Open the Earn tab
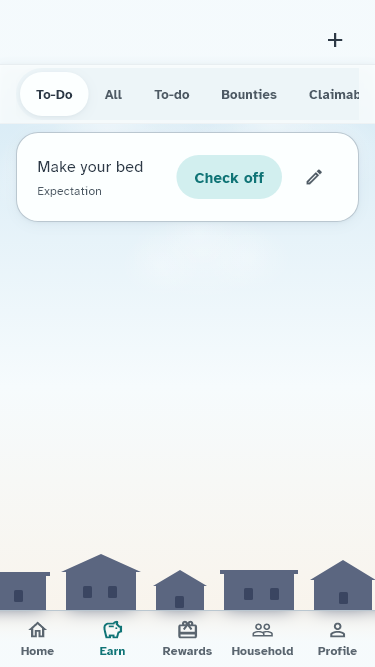The height and width of the screenshot is (667, 375). 112,638
